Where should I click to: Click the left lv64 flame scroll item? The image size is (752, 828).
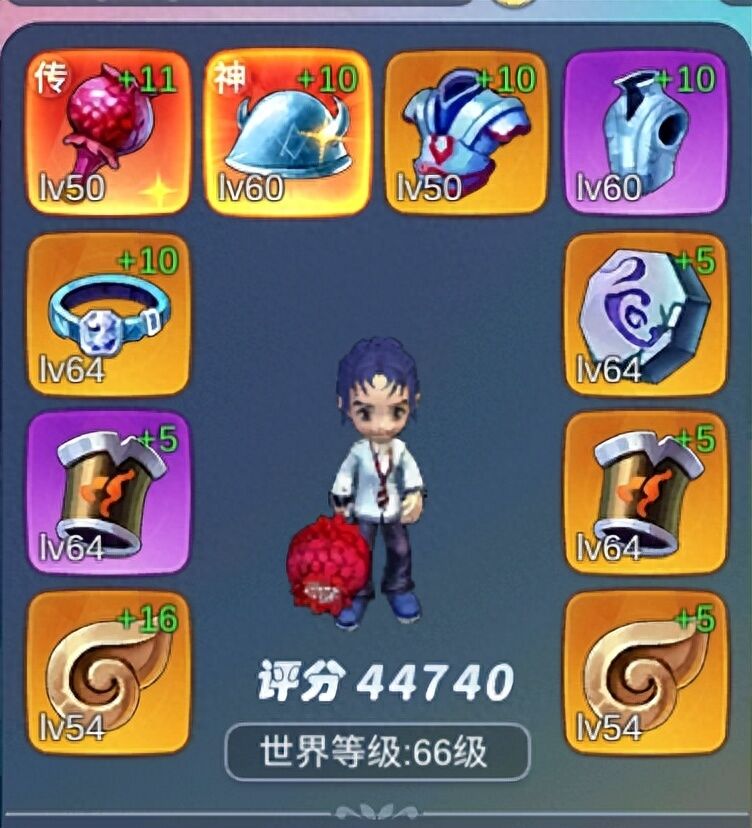tap(105, 495)
